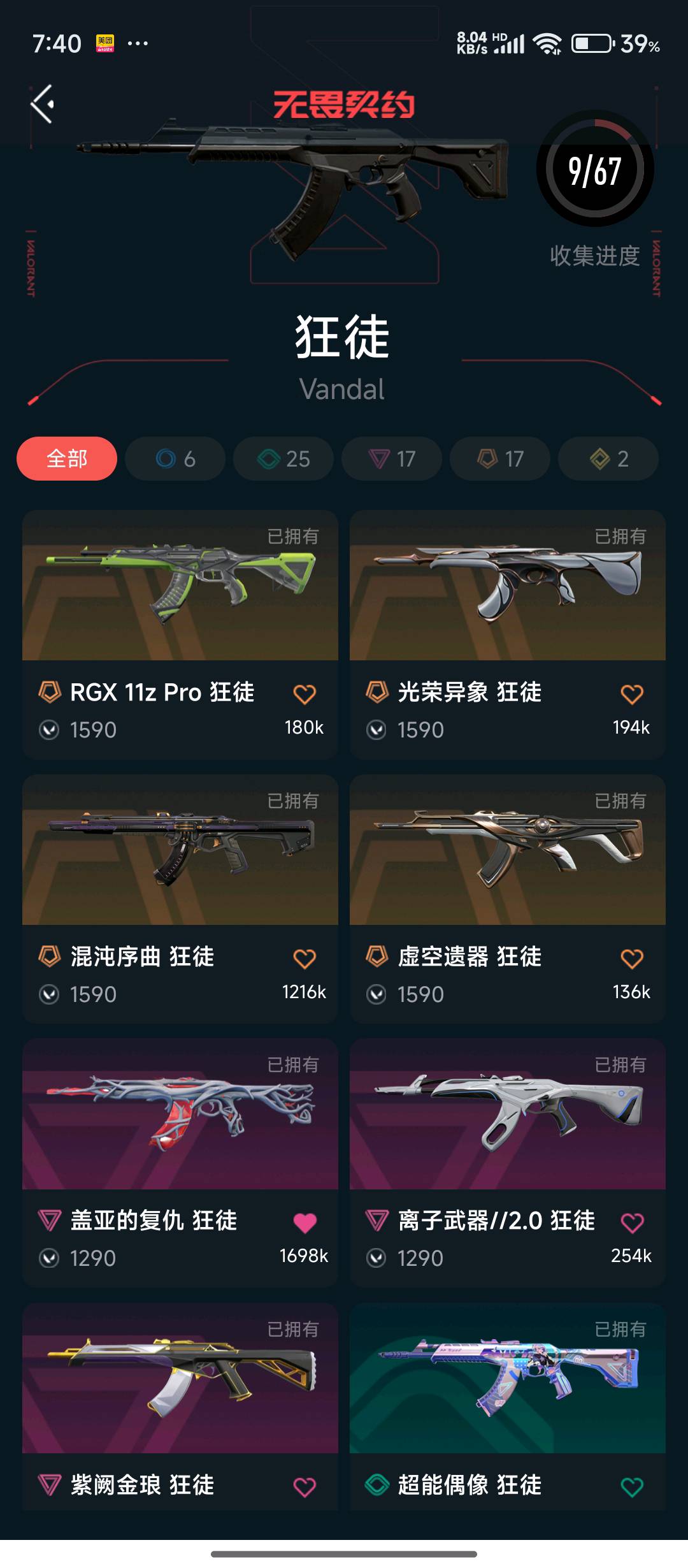Like the 离子武器//2.0 狂徒 skin

pyautogui.click(x=632, y=1223)
